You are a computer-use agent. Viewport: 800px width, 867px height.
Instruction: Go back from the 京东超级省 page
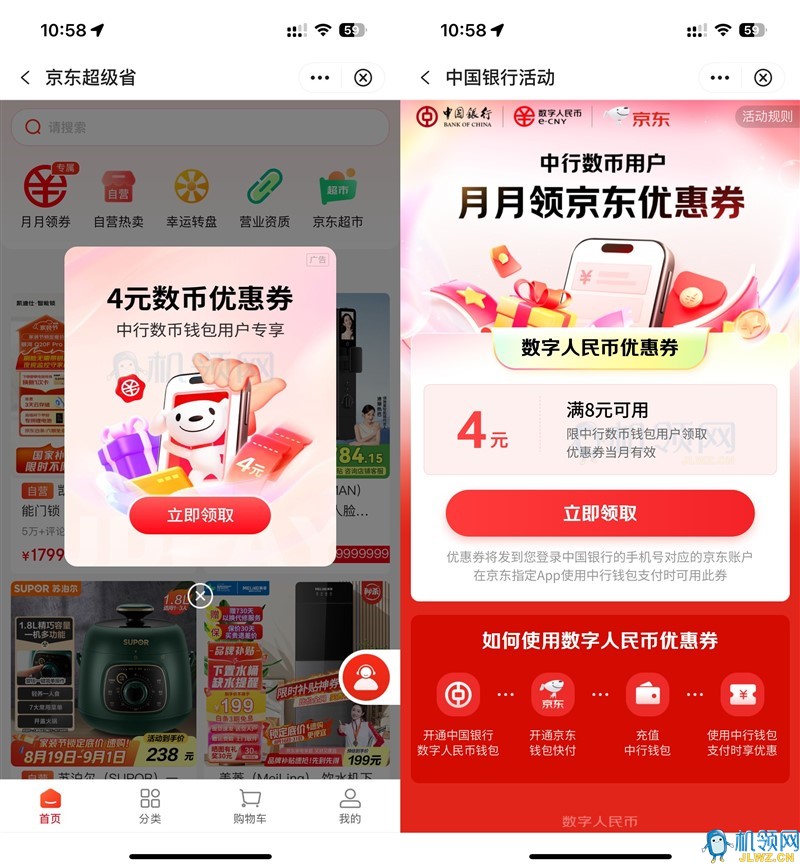click(25, 78)
